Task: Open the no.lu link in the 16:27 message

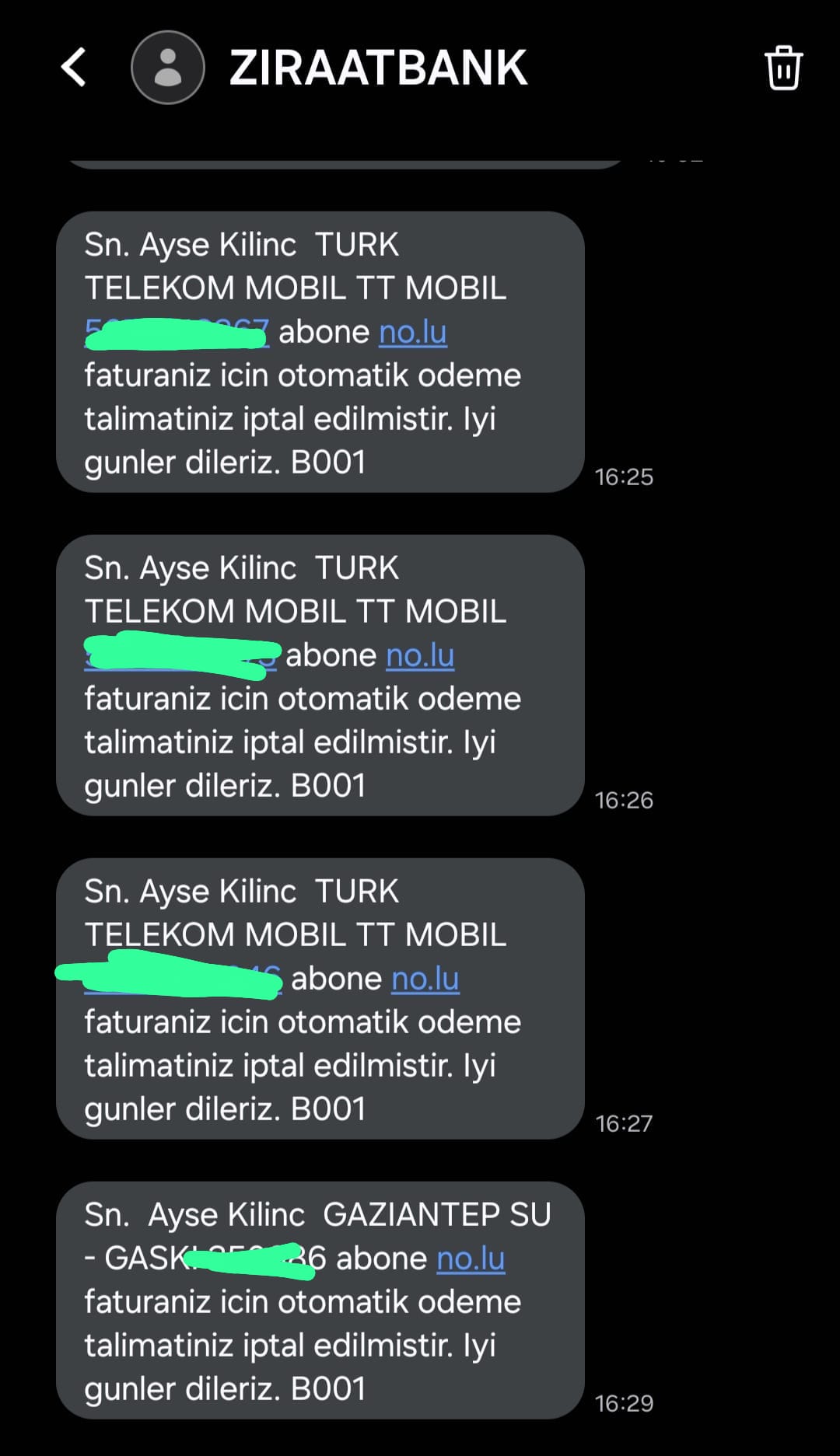Action: tap(425, 979)
